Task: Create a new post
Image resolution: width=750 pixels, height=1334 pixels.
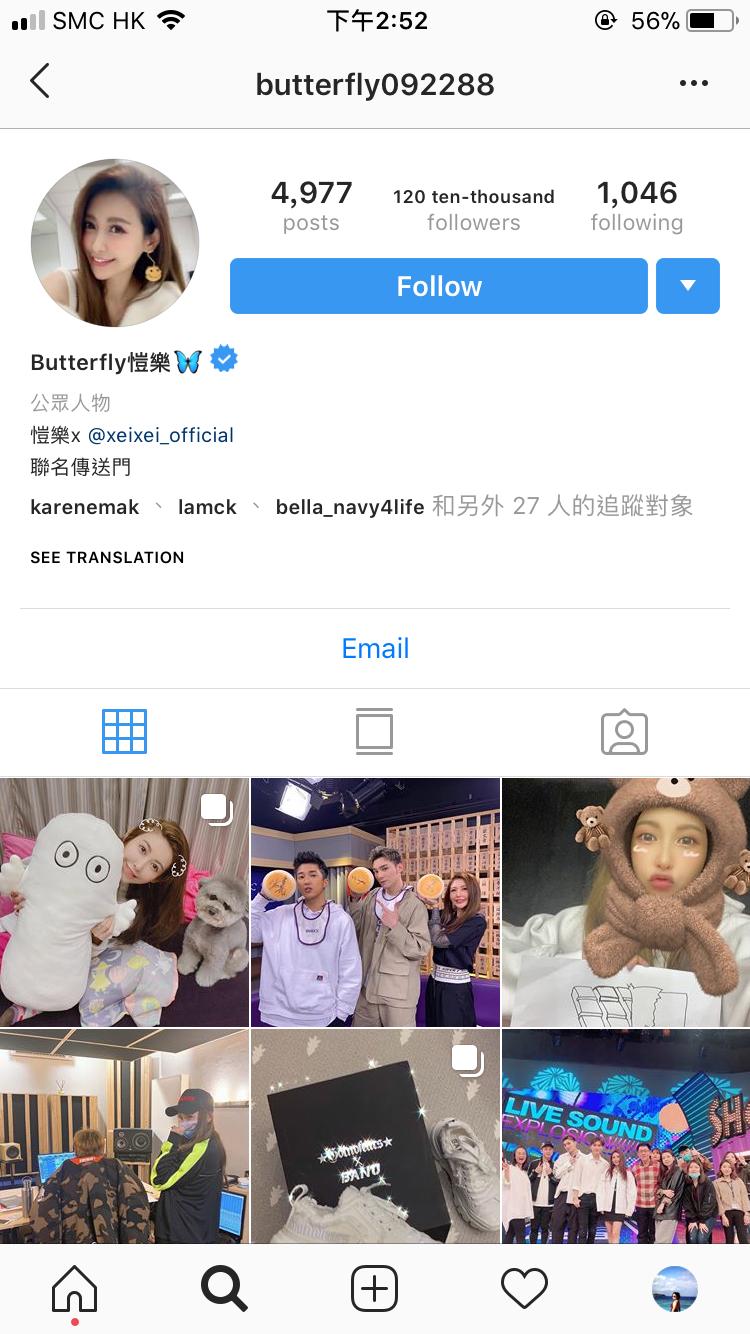Action: pyautogui.click(x=374, y=1289)
